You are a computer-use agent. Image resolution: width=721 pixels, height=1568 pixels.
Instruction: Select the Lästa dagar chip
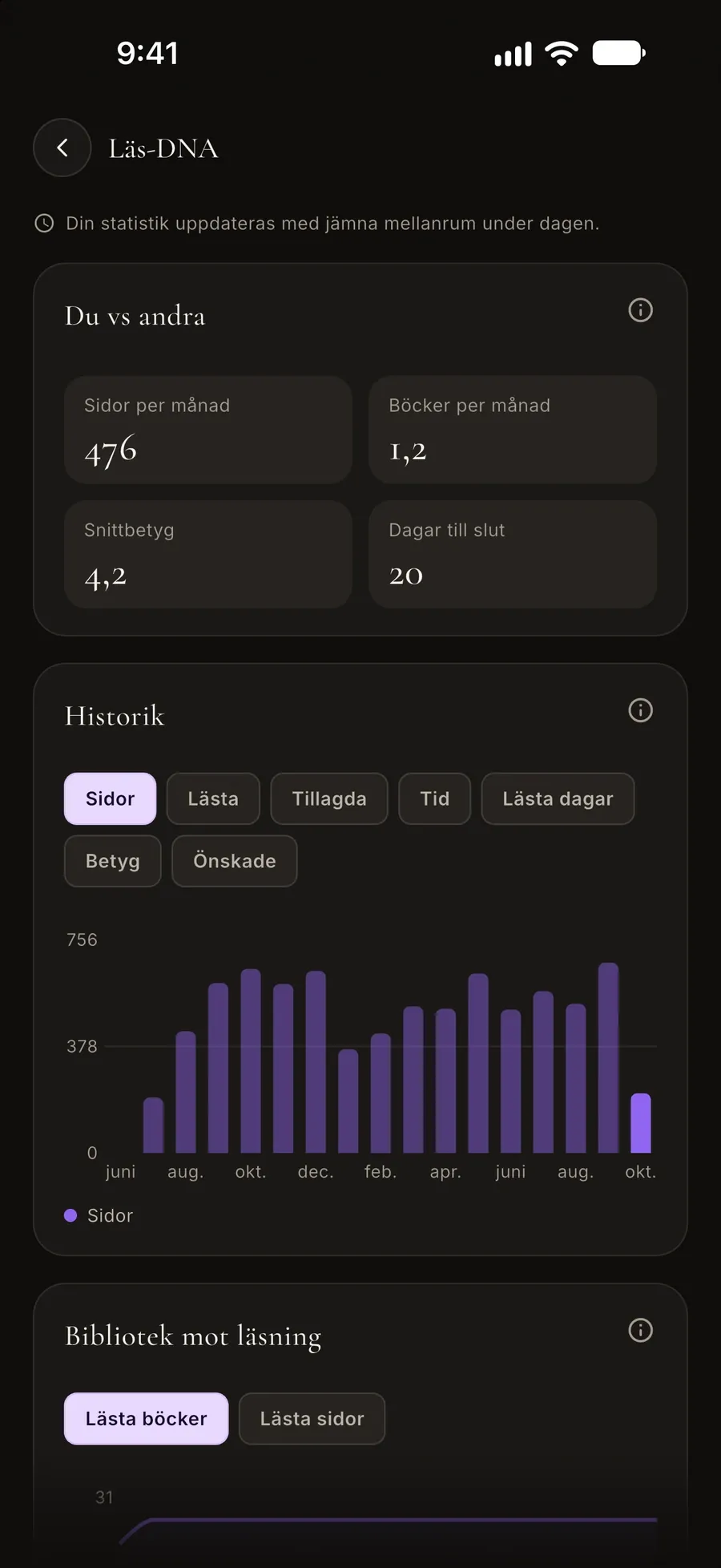click(558, 798)
